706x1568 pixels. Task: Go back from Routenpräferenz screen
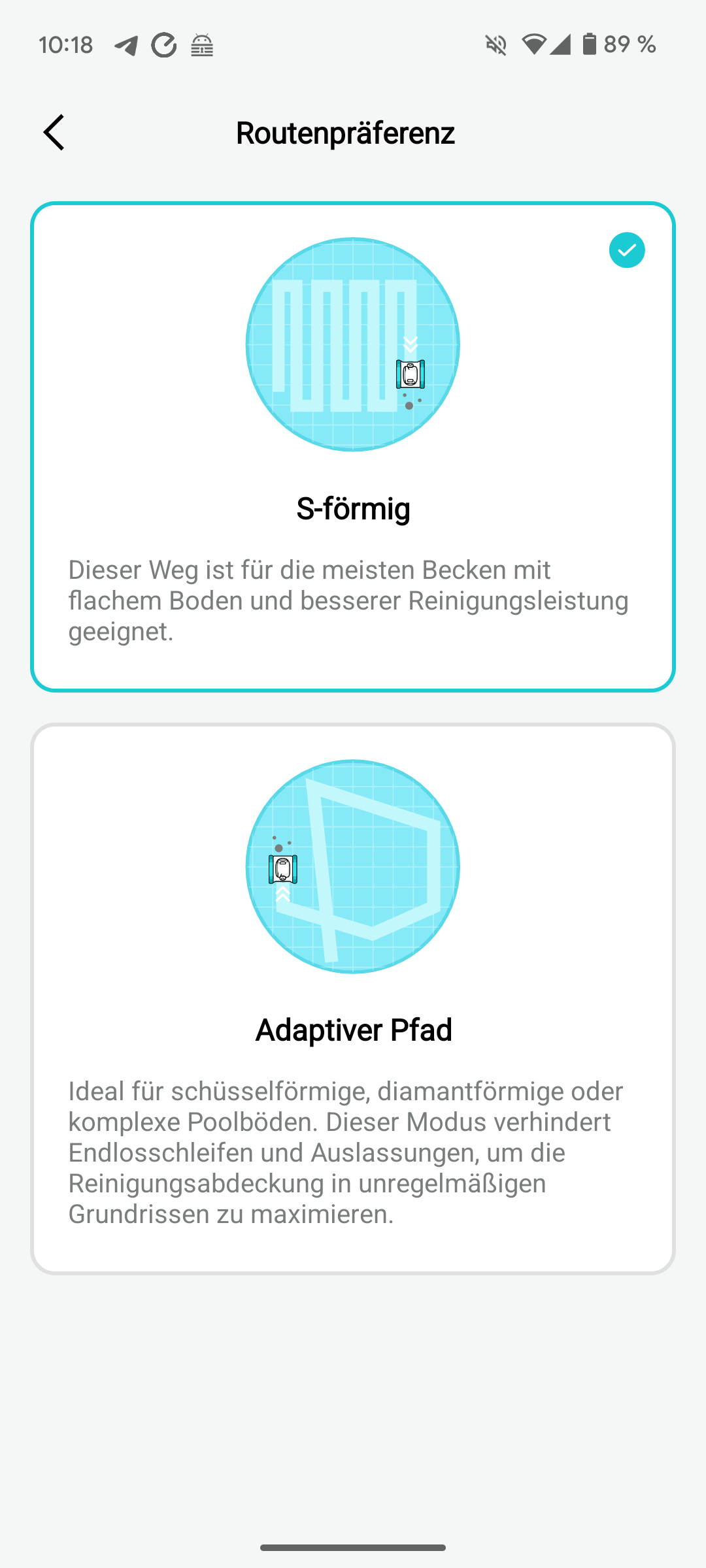pos(54,133)
